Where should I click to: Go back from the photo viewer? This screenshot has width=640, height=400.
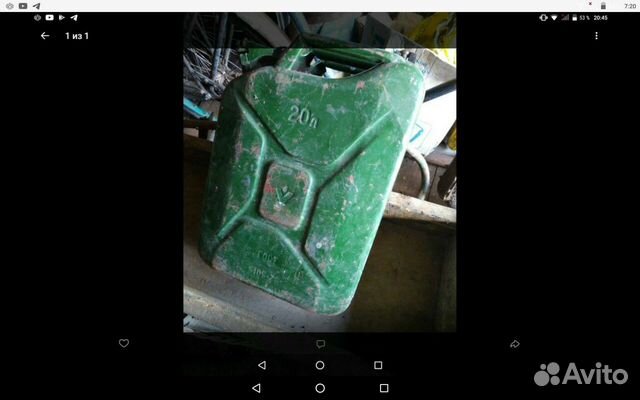pyautogui.click(x=44, y=36)
